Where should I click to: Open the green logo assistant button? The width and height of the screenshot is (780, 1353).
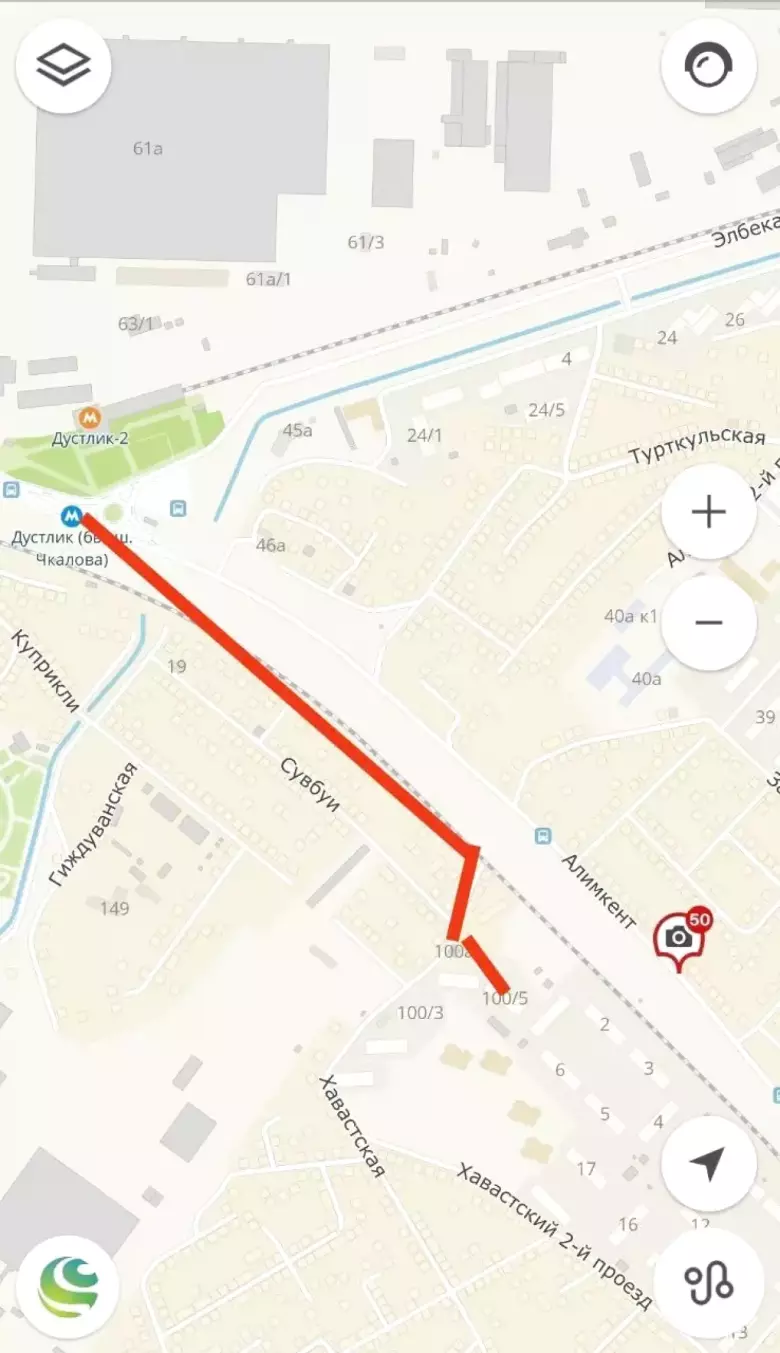[68, 1285]
